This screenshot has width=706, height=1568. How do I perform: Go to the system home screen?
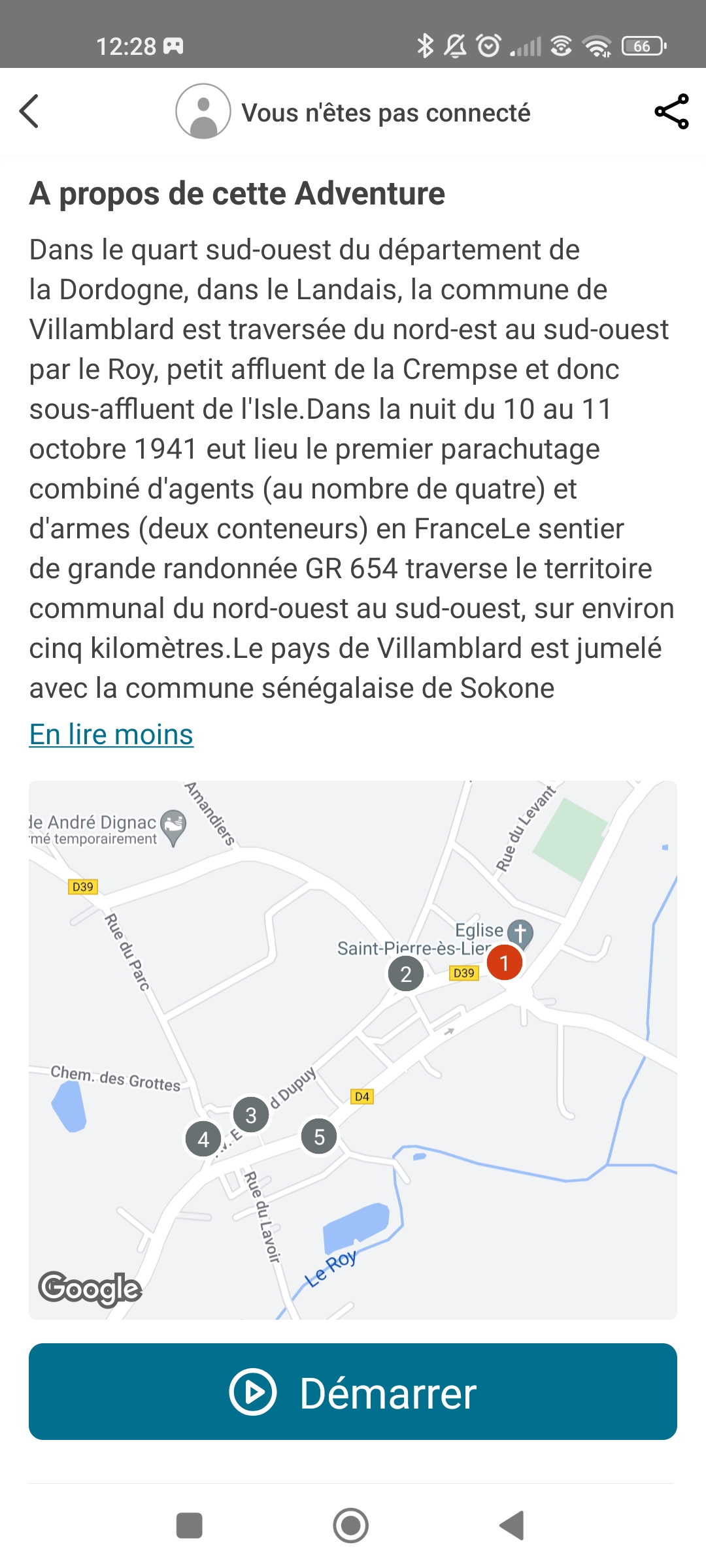click(351, 1526)
